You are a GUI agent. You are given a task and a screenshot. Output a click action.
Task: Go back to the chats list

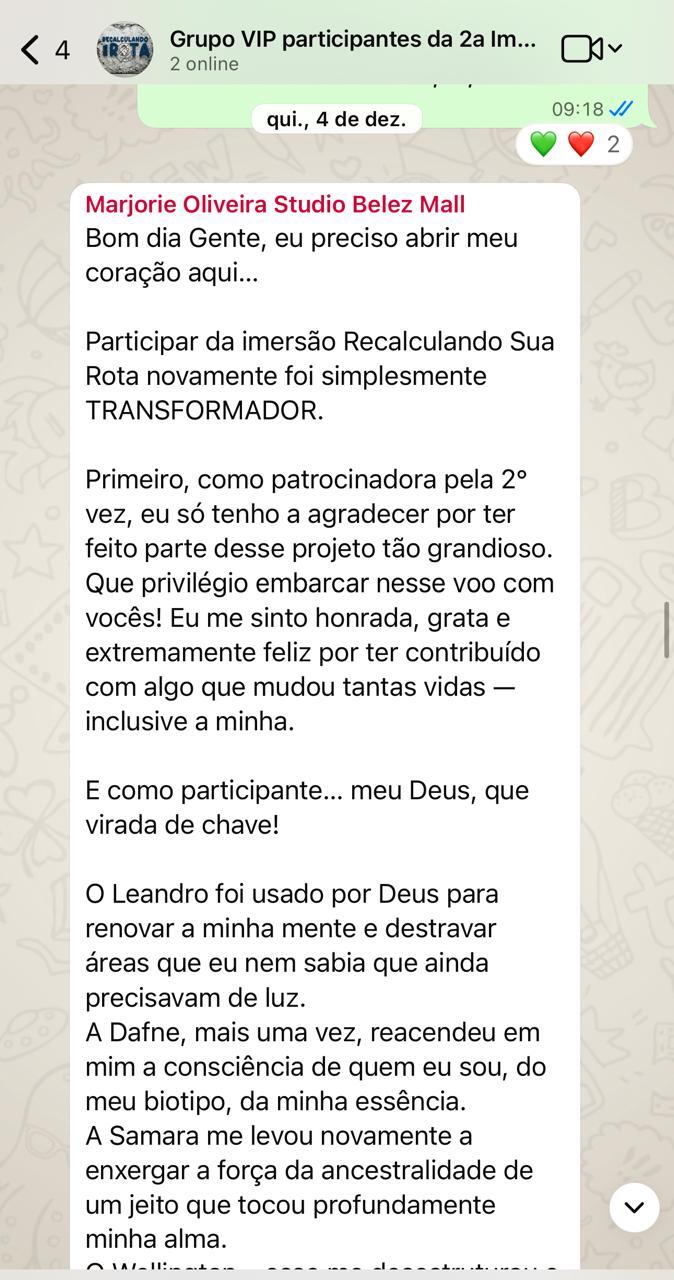tap(32, 49)
